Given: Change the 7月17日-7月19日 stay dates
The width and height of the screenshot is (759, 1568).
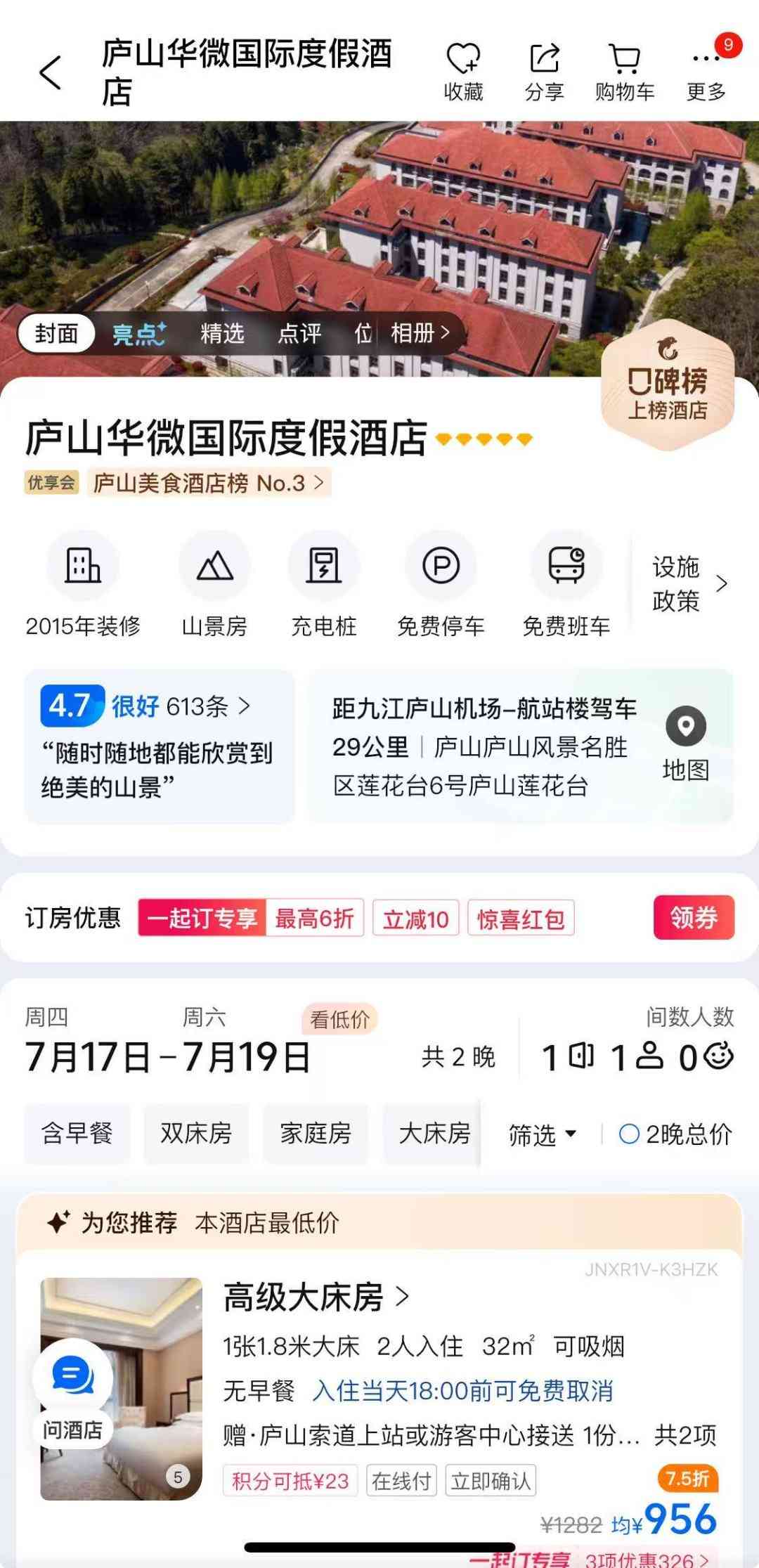Looking at the screenshot, I should pyautogui.click(x=167, y=1056).
